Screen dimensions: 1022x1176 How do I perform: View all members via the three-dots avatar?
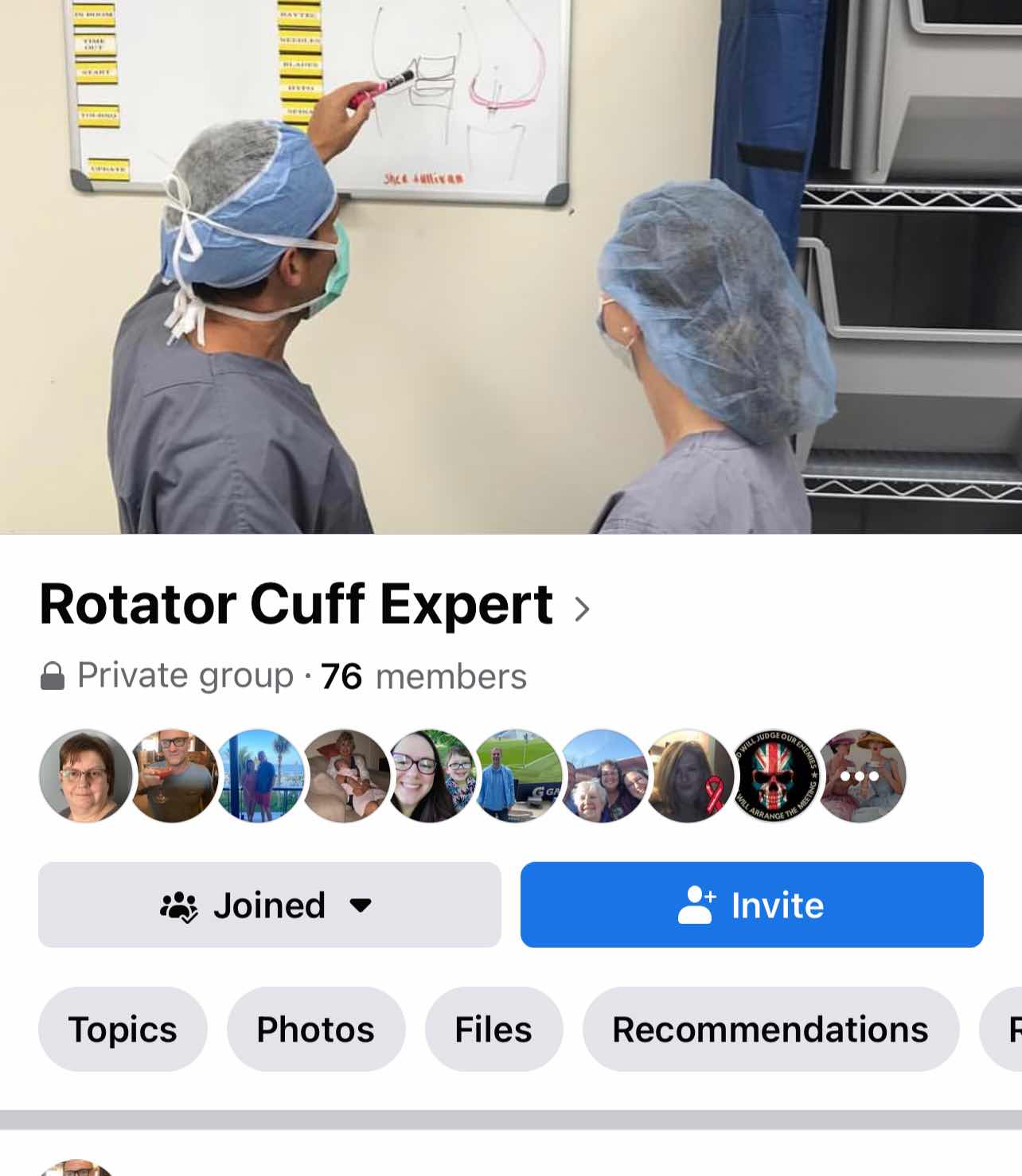click(860, 775)
